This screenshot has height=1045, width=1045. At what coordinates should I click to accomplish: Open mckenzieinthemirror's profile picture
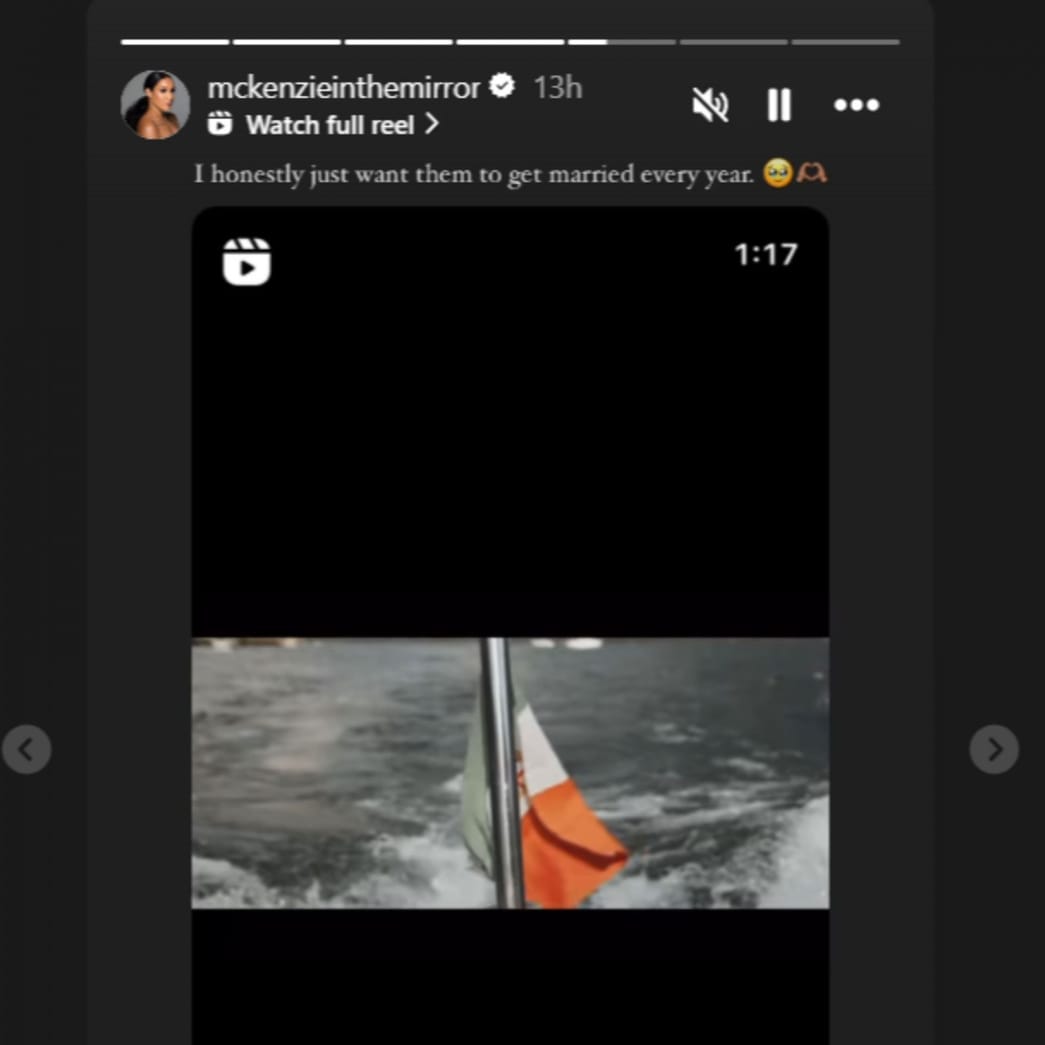point(155,105)
